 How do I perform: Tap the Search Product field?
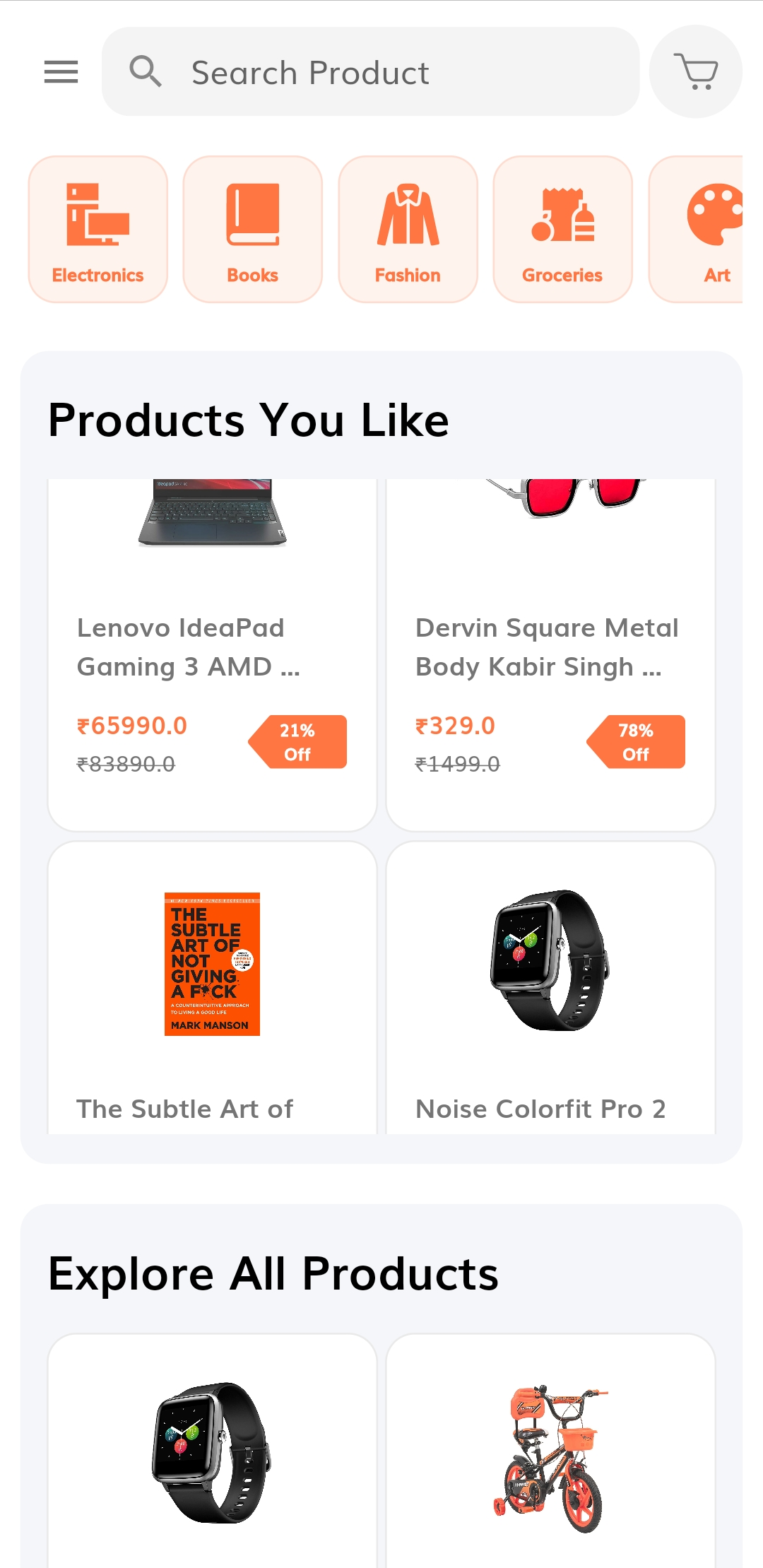click(x=370, y=71)
